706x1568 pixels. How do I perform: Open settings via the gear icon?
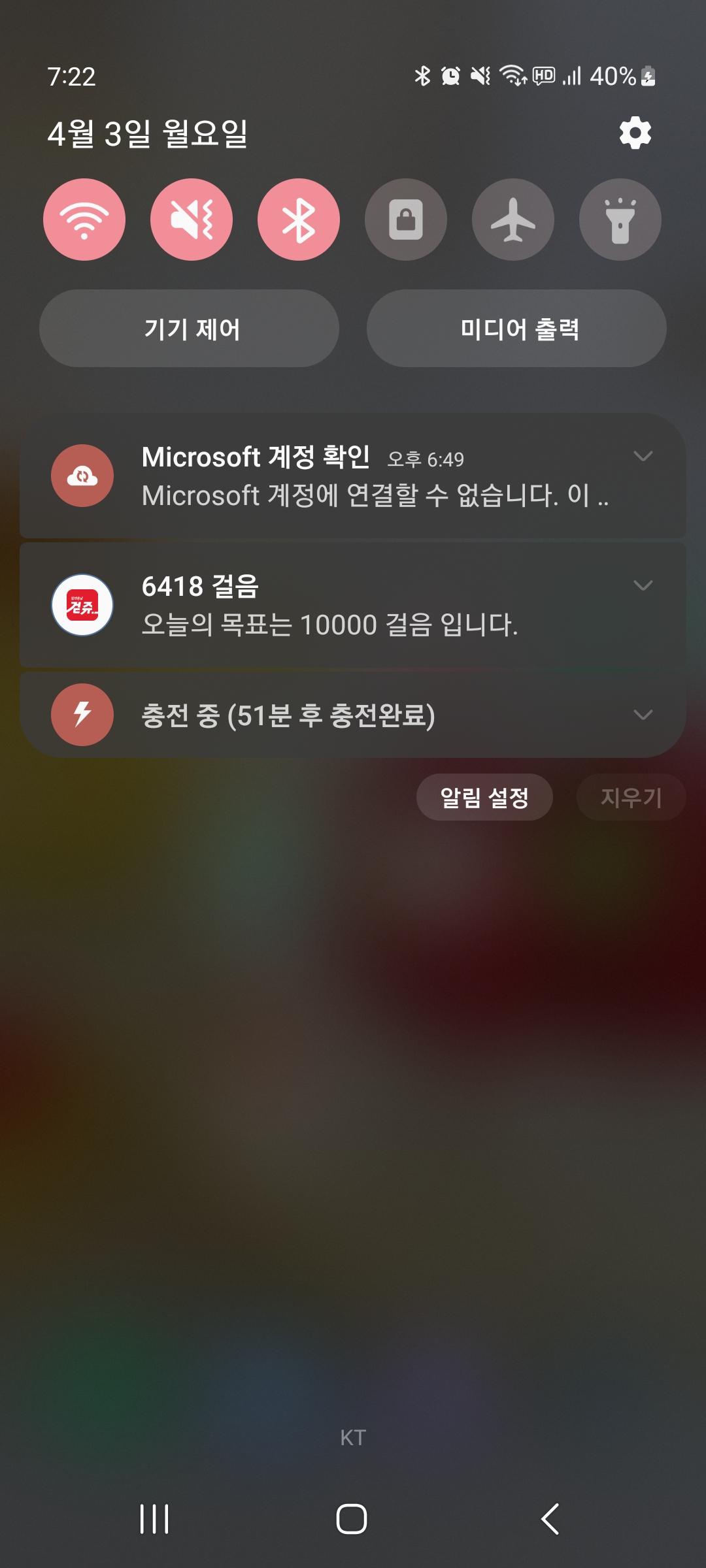635,133
